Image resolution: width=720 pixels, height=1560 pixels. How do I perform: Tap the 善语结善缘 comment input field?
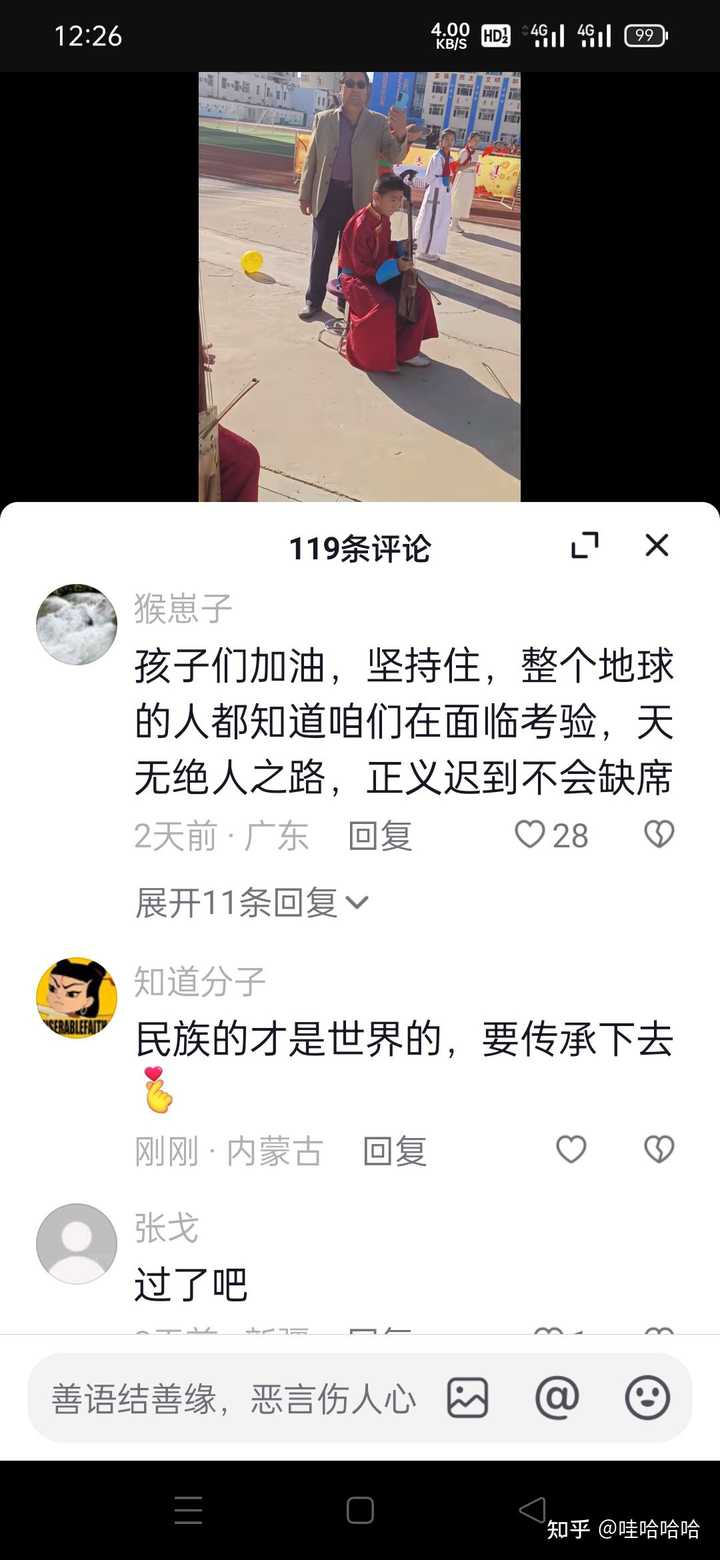(x=234, y=1398)
